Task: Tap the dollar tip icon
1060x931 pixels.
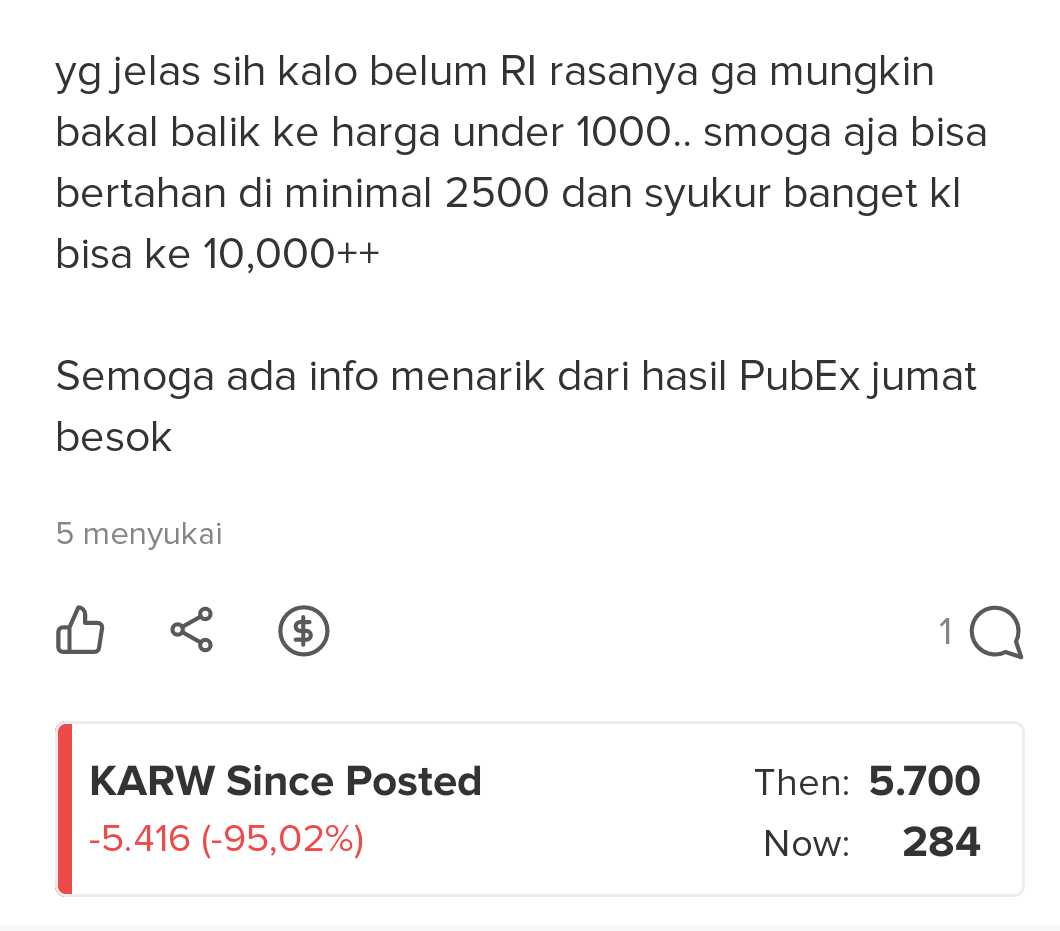Action: point(303,631)
